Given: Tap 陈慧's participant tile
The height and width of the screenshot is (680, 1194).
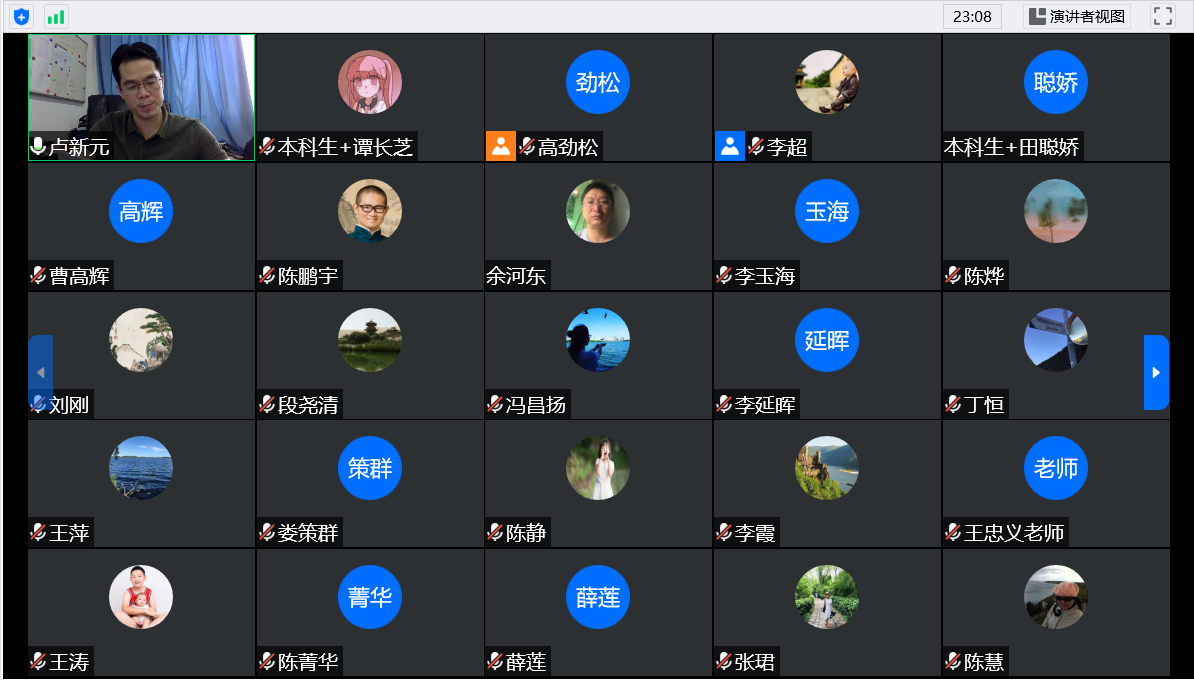Looking at the screenshot, I should (1056, 612).
